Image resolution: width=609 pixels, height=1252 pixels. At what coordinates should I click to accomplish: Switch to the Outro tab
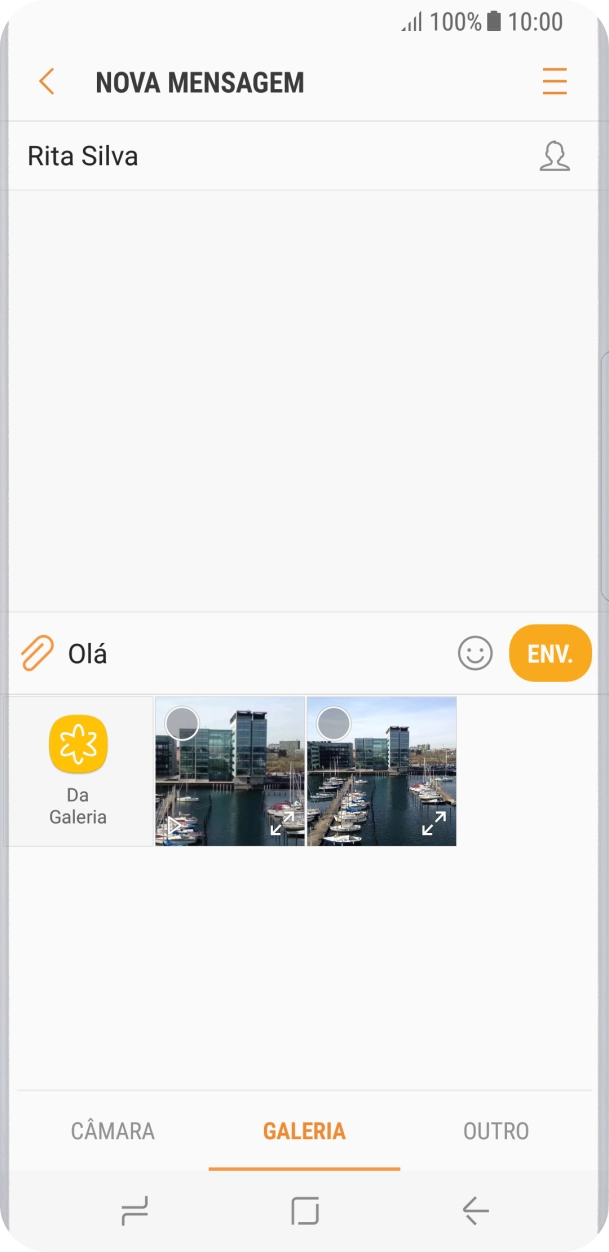click(496, 1131)
